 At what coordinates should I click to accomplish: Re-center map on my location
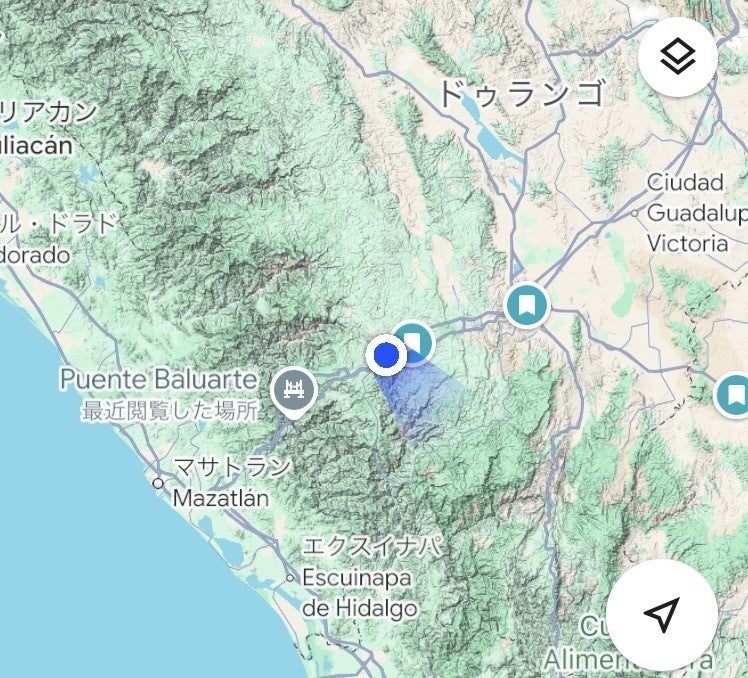point(661,614)
